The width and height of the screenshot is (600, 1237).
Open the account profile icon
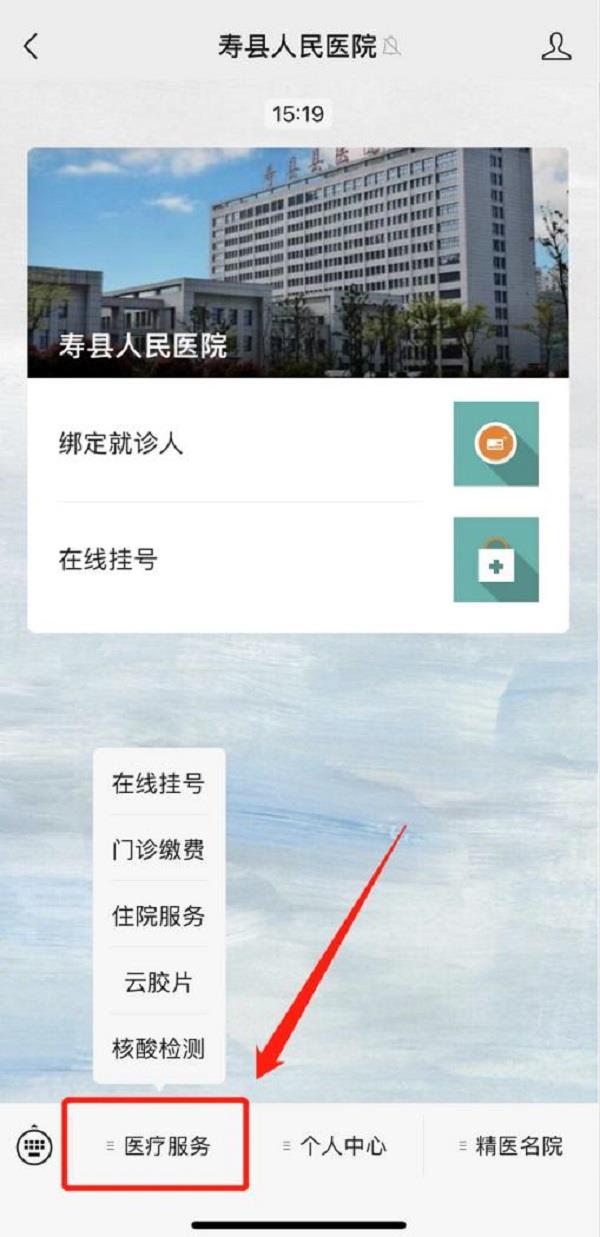556,47
